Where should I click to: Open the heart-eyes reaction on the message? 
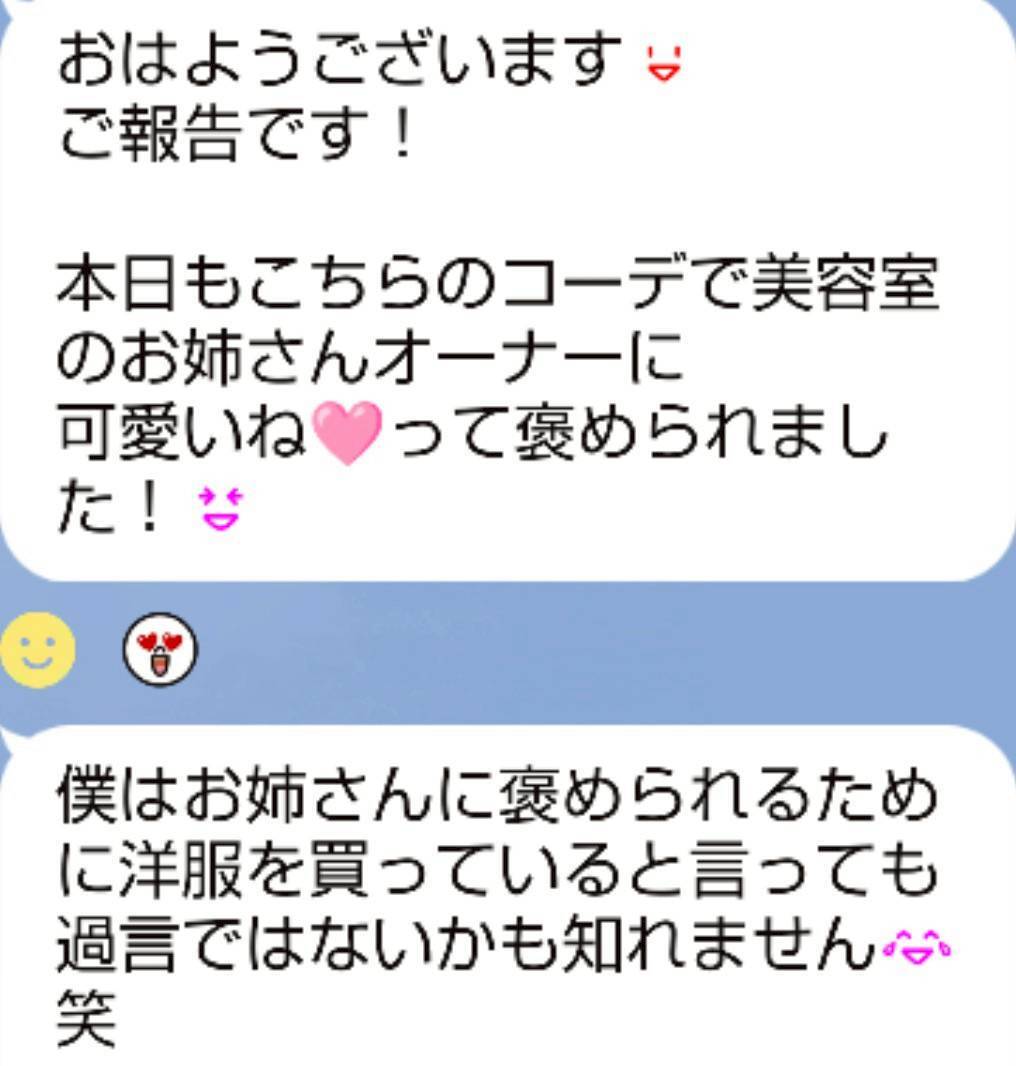160,650
